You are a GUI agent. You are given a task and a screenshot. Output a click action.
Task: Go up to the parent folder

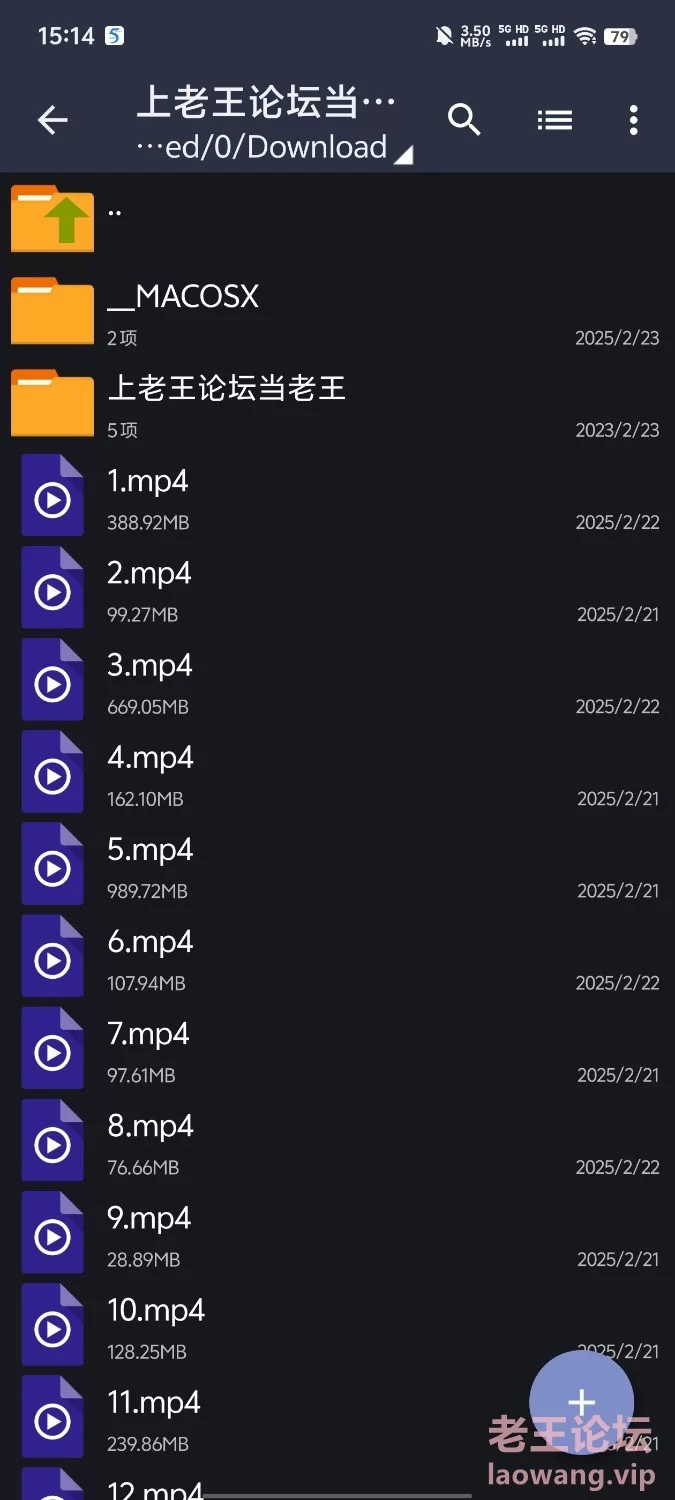(337, 218)
